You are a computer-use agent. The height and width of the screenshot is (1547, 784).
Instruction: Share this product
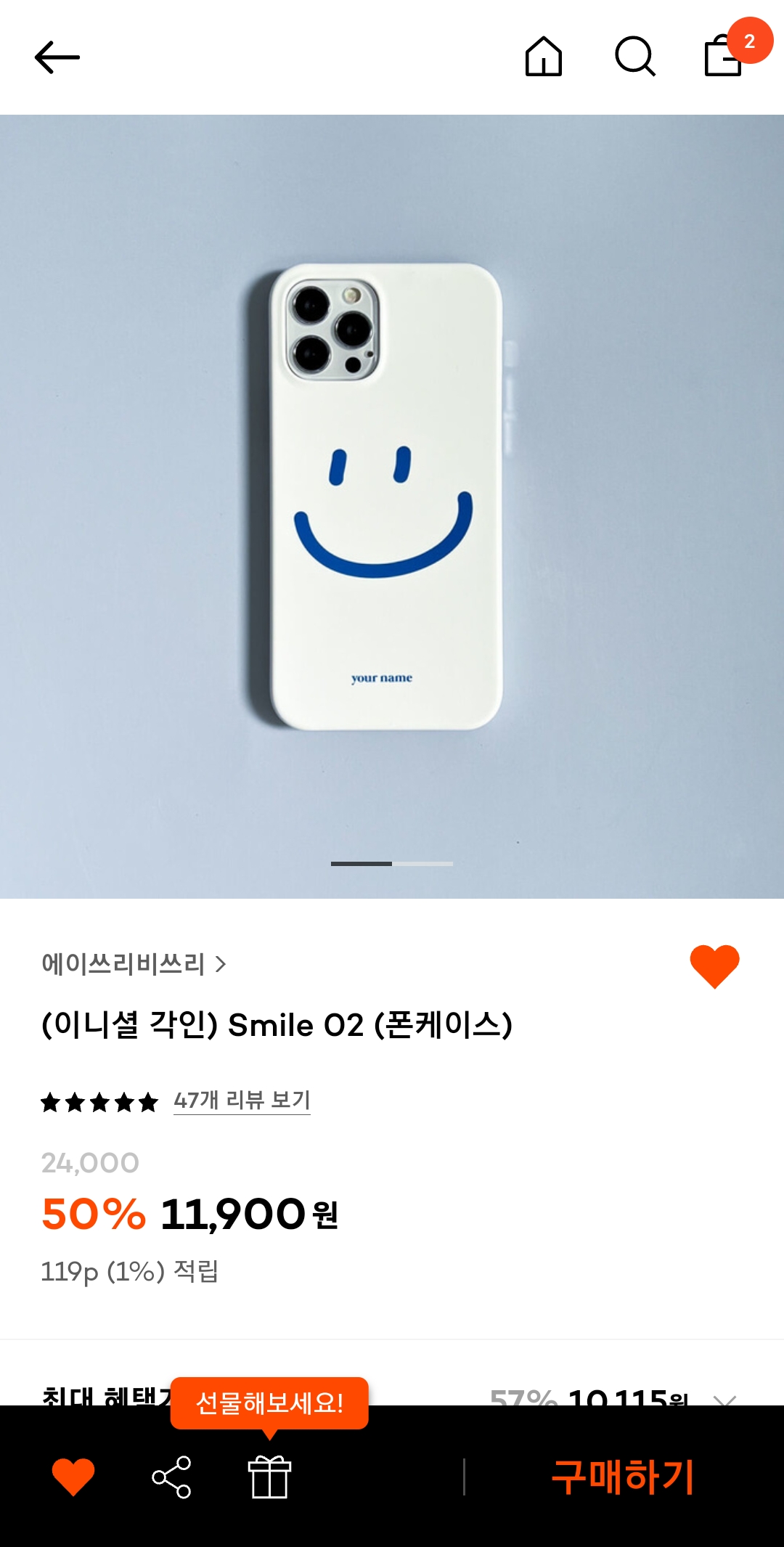coord(171,1477)
